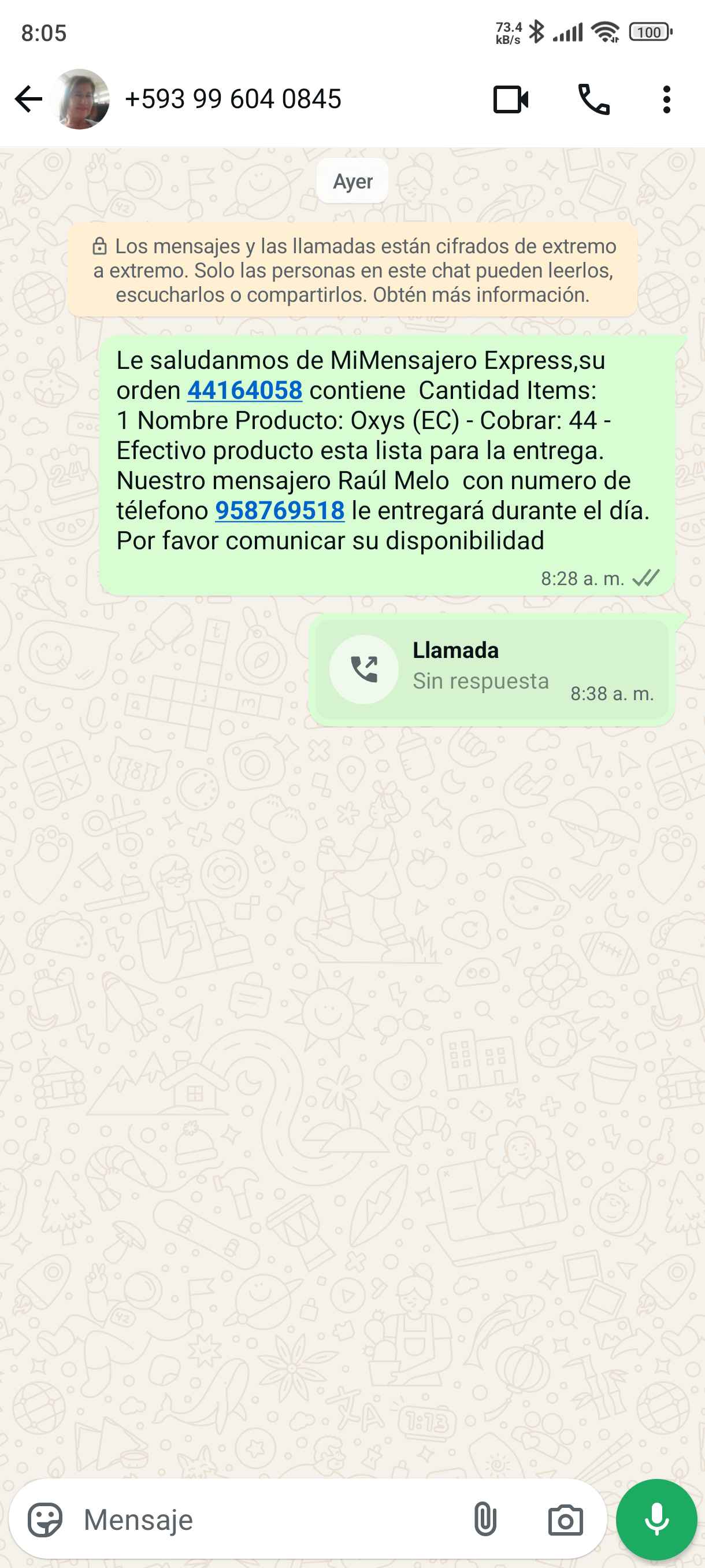This screenshot has width=705, height=1568.
Task: Start a voice call with this contact
Action: pyautogui.click(x=593, y=99)
